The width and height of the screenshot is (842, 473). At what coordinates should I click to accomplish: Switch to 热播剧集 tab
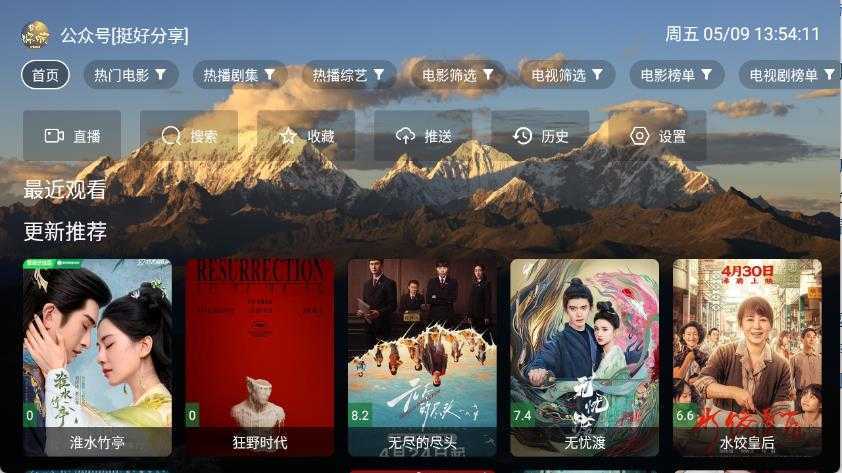[239, 75]
